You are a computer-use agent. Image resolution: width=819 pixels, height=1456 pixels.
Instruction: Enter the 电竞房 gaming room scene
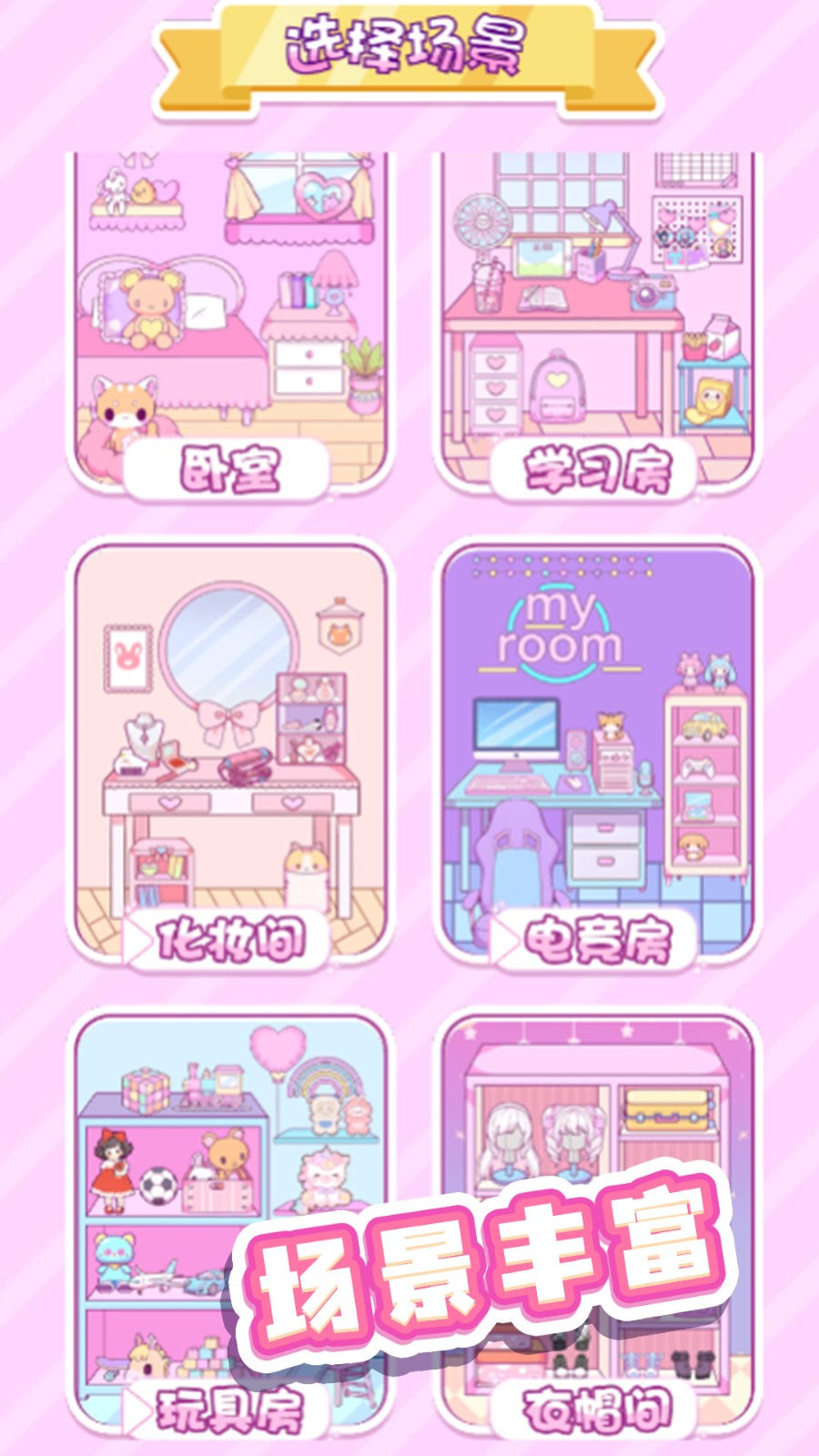598,751
